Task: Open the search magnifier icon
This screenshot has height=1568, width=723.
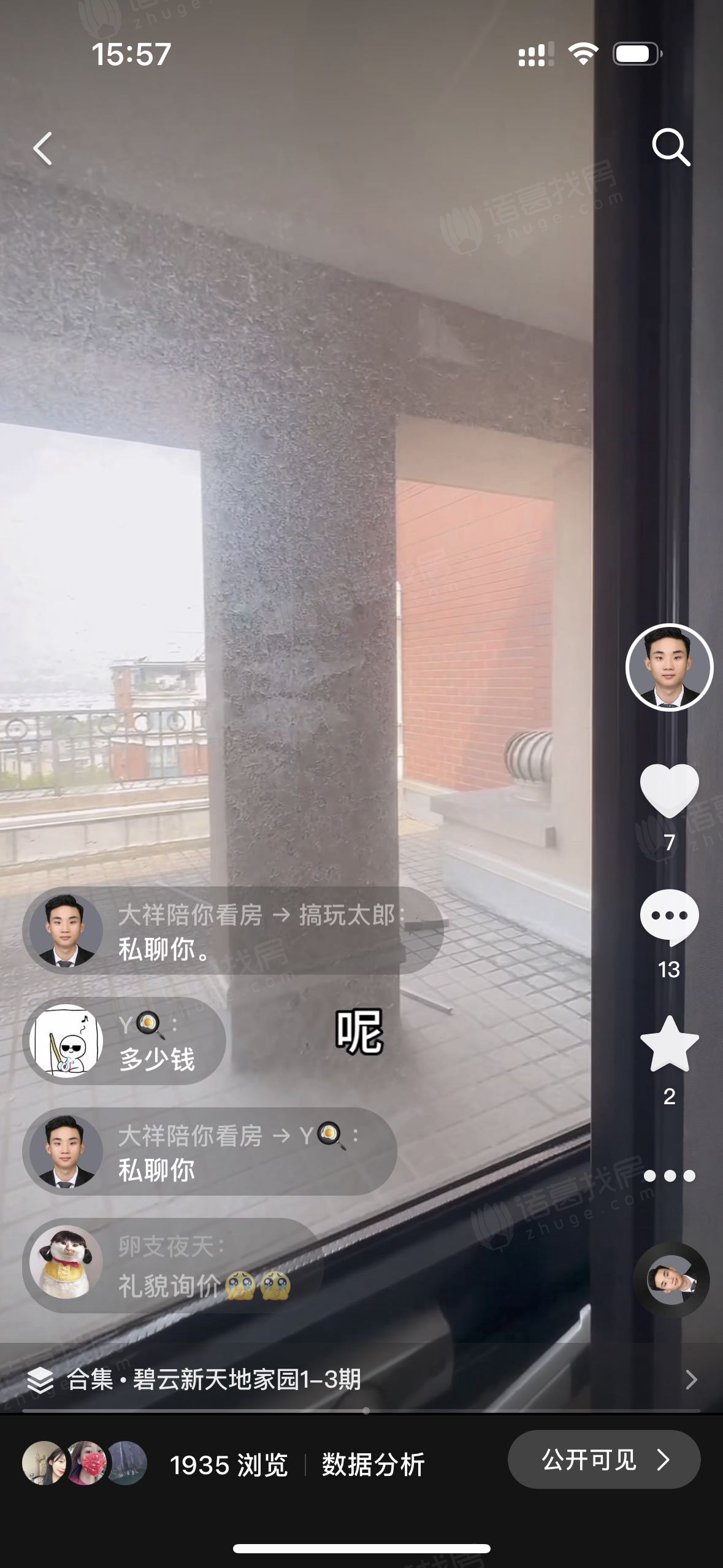Action: point(670,148)
